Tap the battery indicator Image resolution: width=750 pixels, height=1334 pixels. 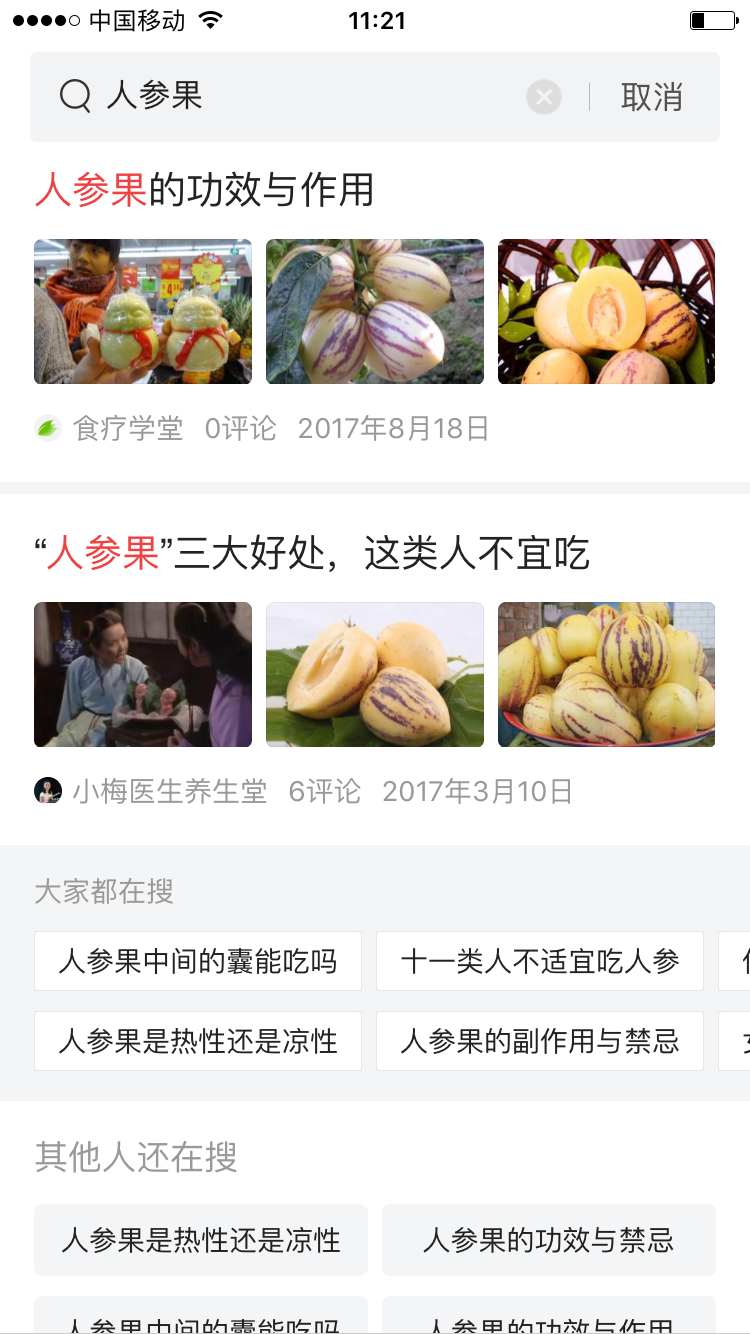[712, 18]
